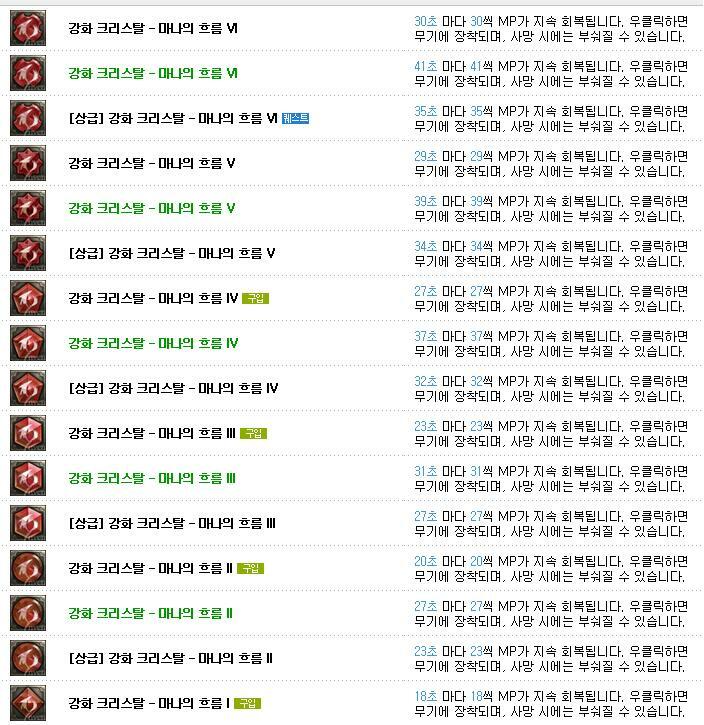Open the black 마나의 흐름 II marked 구입

tap(150, 568)
